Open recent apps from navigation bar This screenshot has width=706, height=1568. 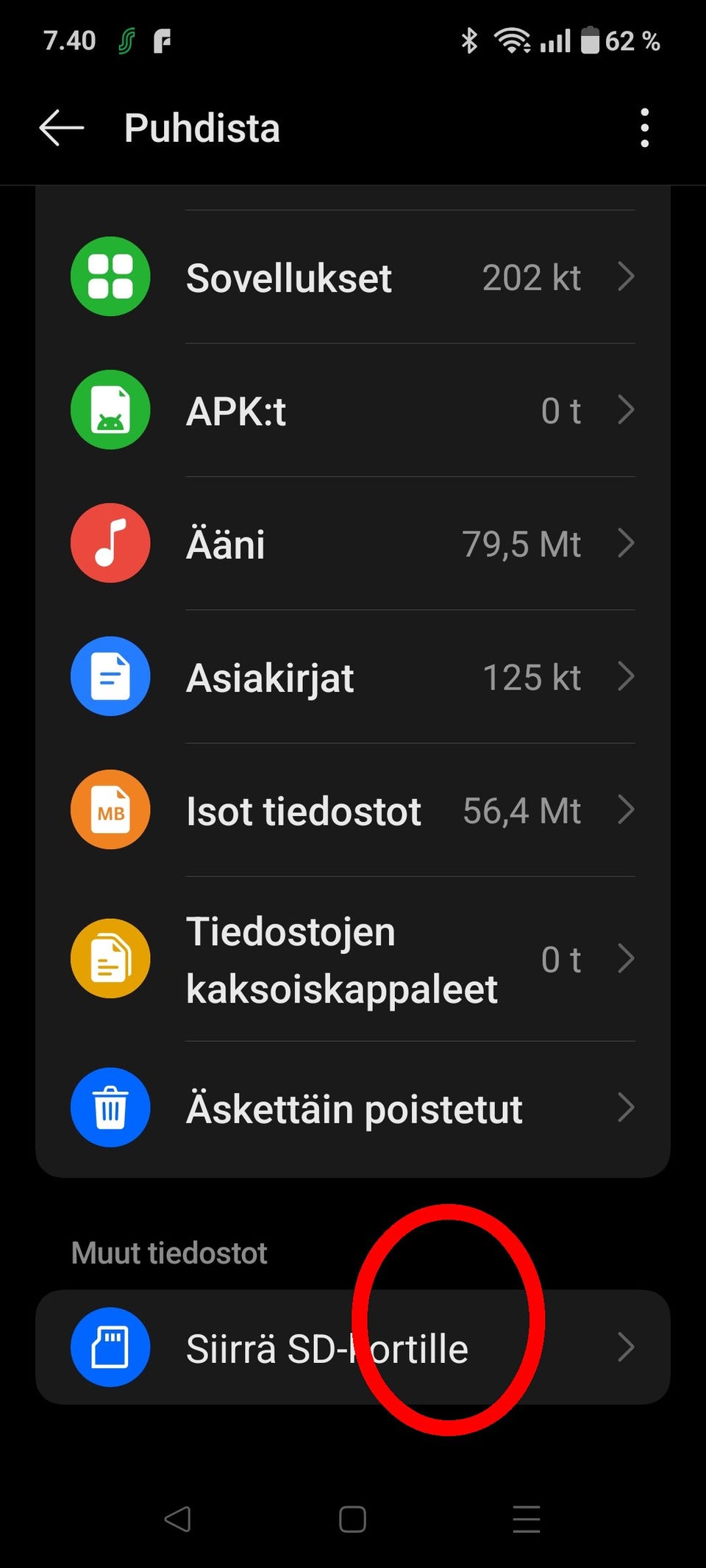(526, 1519)
